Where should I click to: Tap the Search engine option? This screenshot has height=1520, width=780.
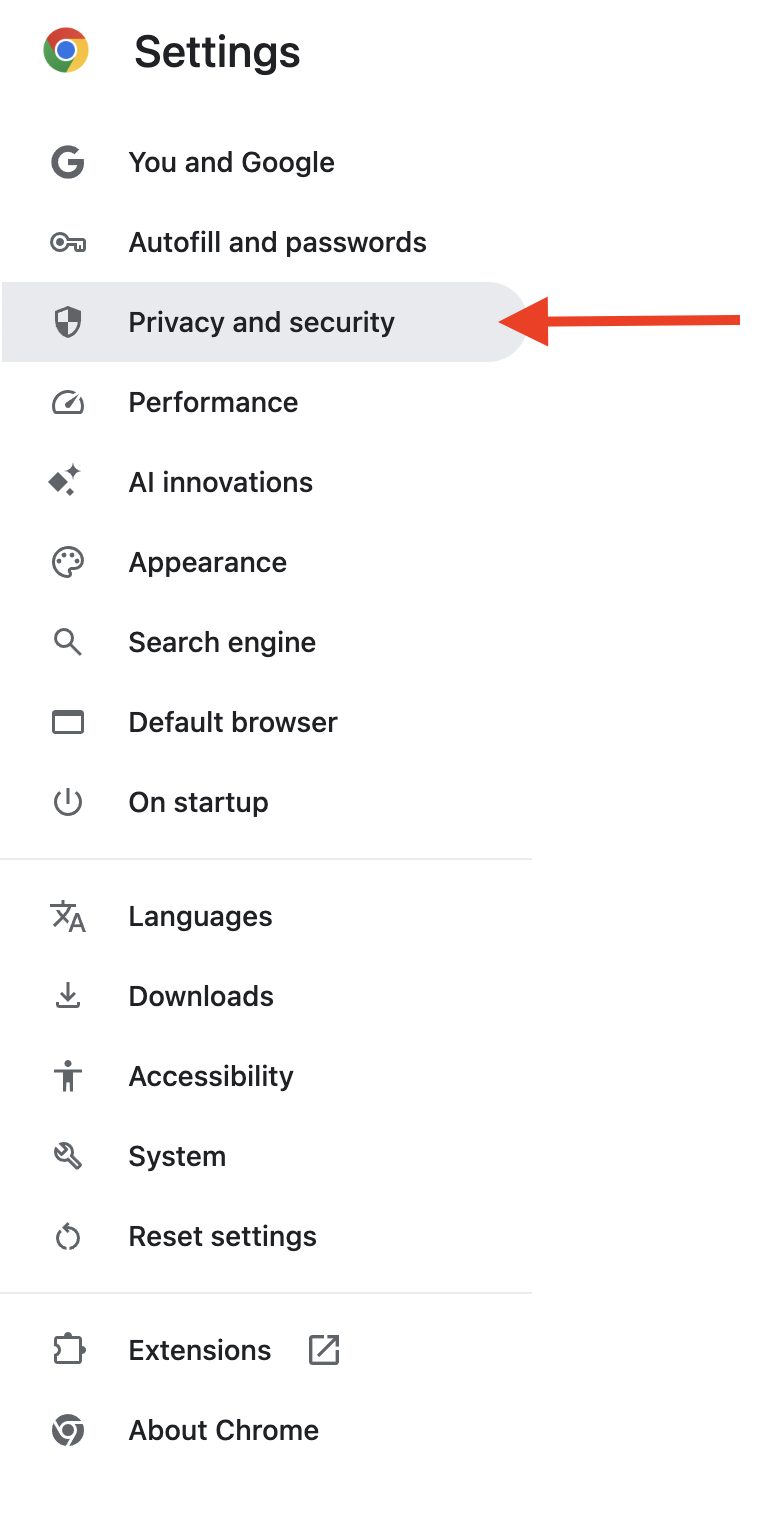222,642
